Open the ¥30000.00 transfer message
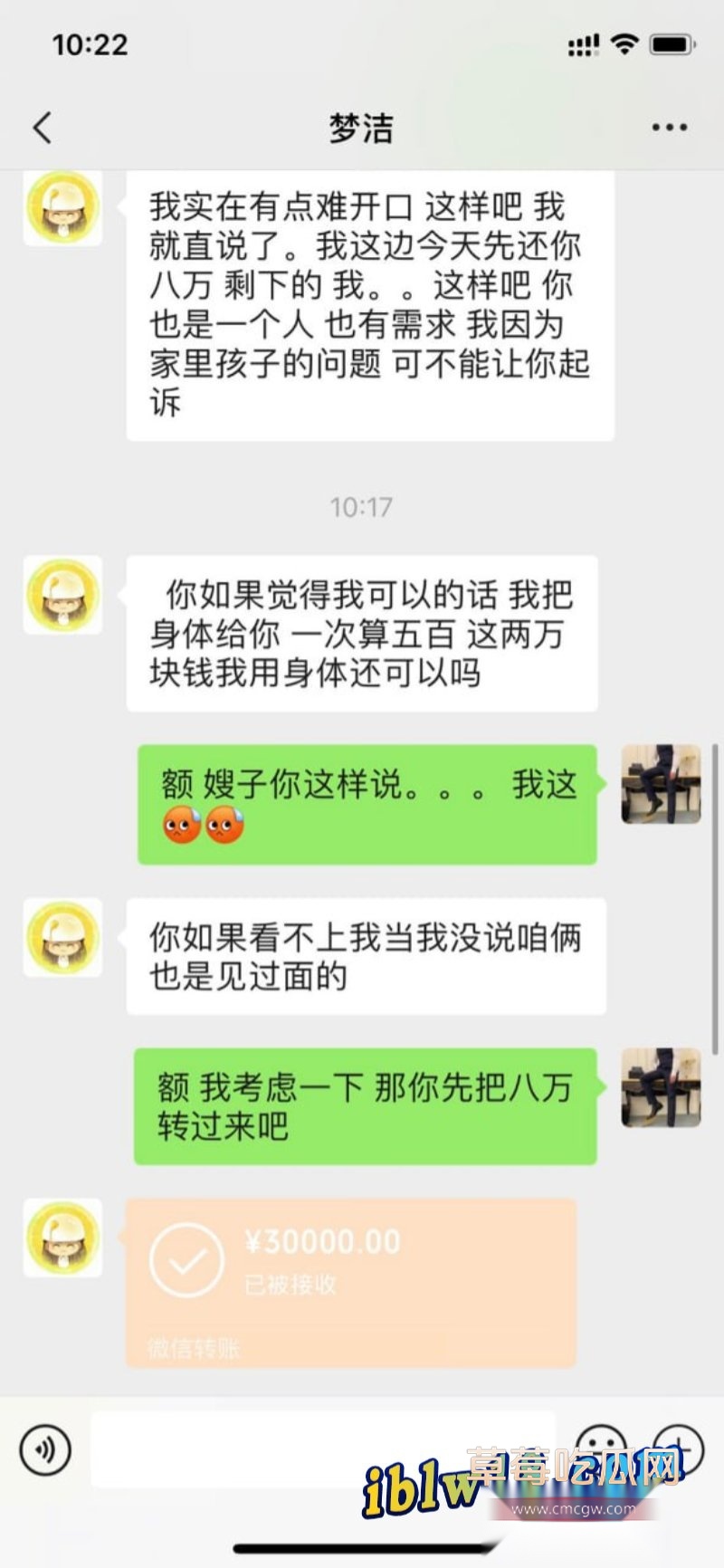Viewport: 724px width, 1568px height. [350, 1280]
